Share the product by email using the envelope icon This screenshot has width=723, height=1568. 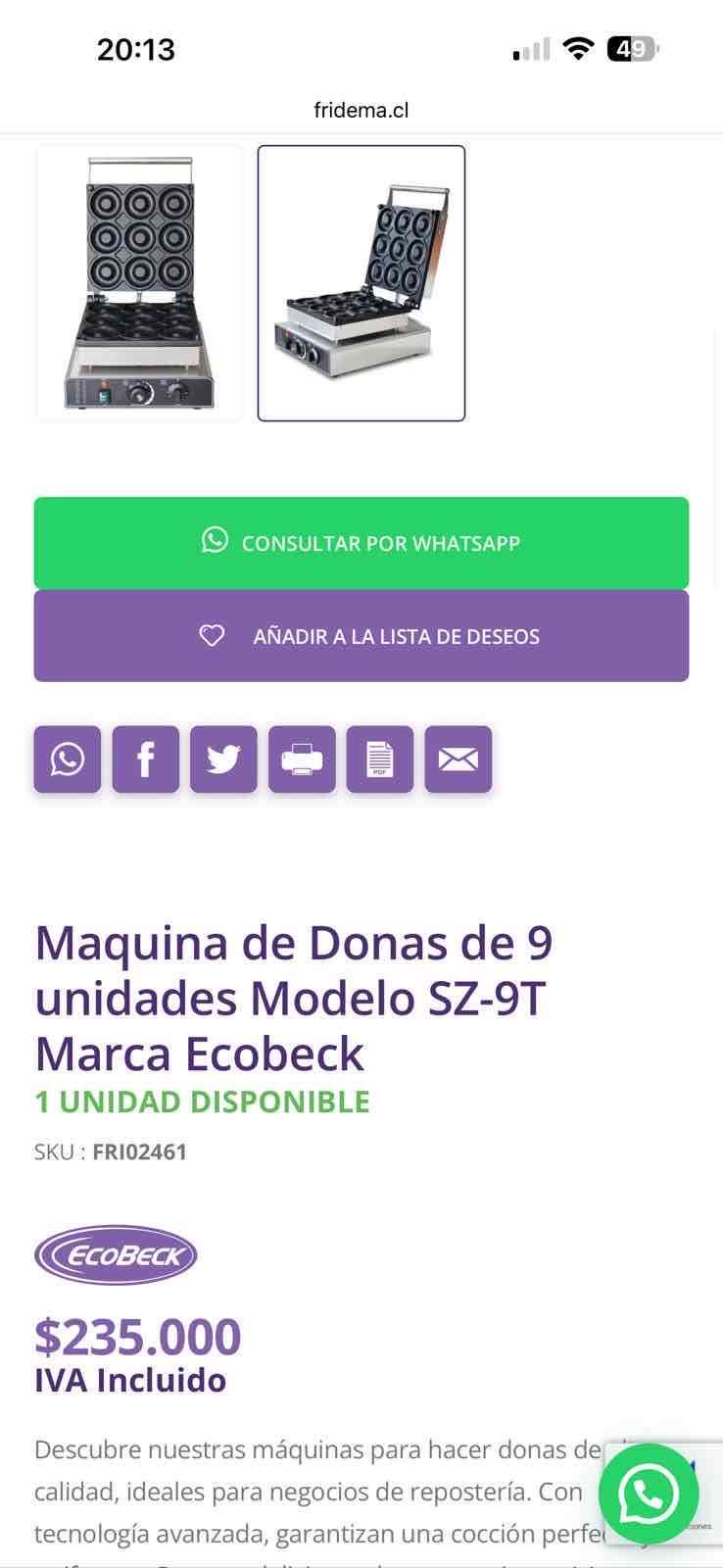pyautogui.click(x=458, y=759)
